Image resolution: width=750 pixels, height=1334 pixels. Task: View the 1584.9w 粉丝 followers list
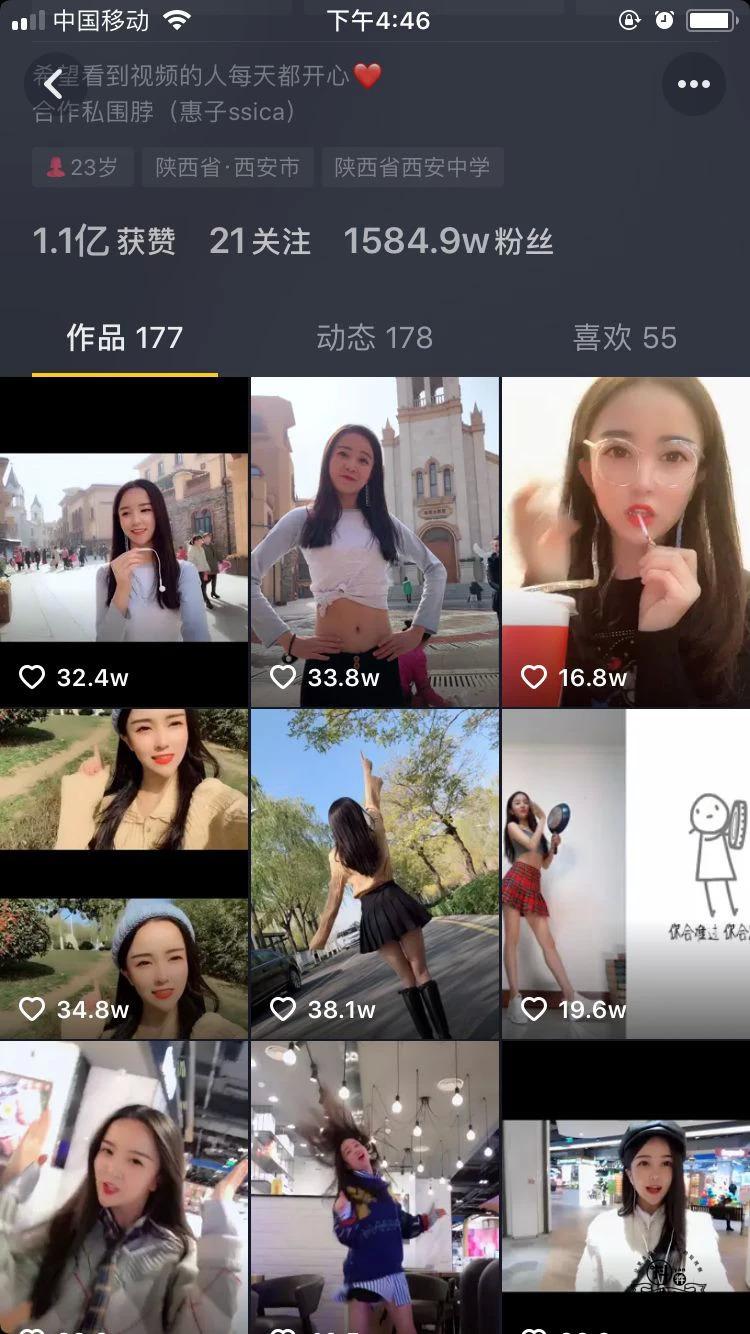(x=448, y=241)
